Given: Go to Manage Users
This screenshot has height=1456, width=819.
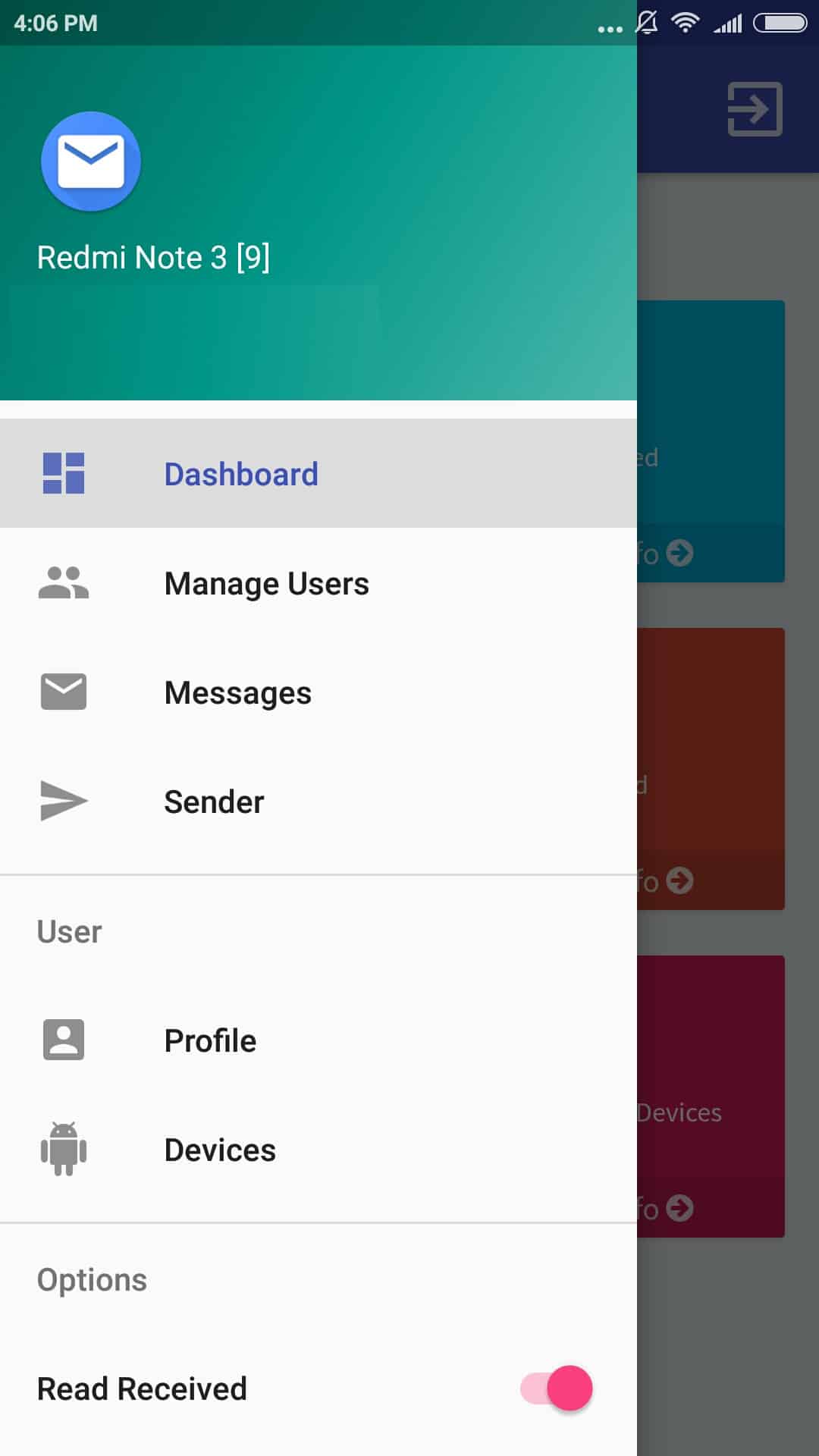Looking at the screenshot, I should [x=265, y=583].
